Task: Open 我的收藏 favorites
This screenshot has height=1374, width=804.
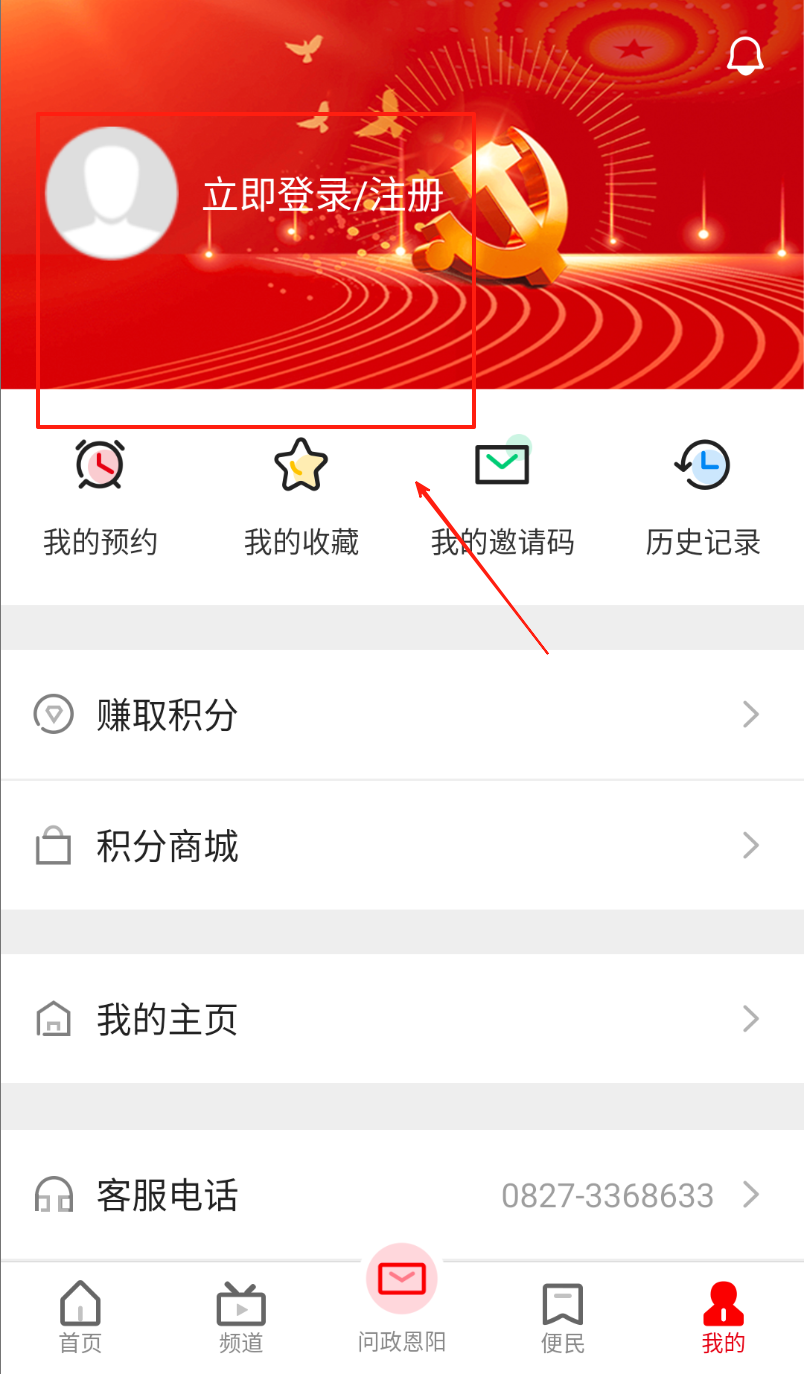Action: (x=301, y=497)
